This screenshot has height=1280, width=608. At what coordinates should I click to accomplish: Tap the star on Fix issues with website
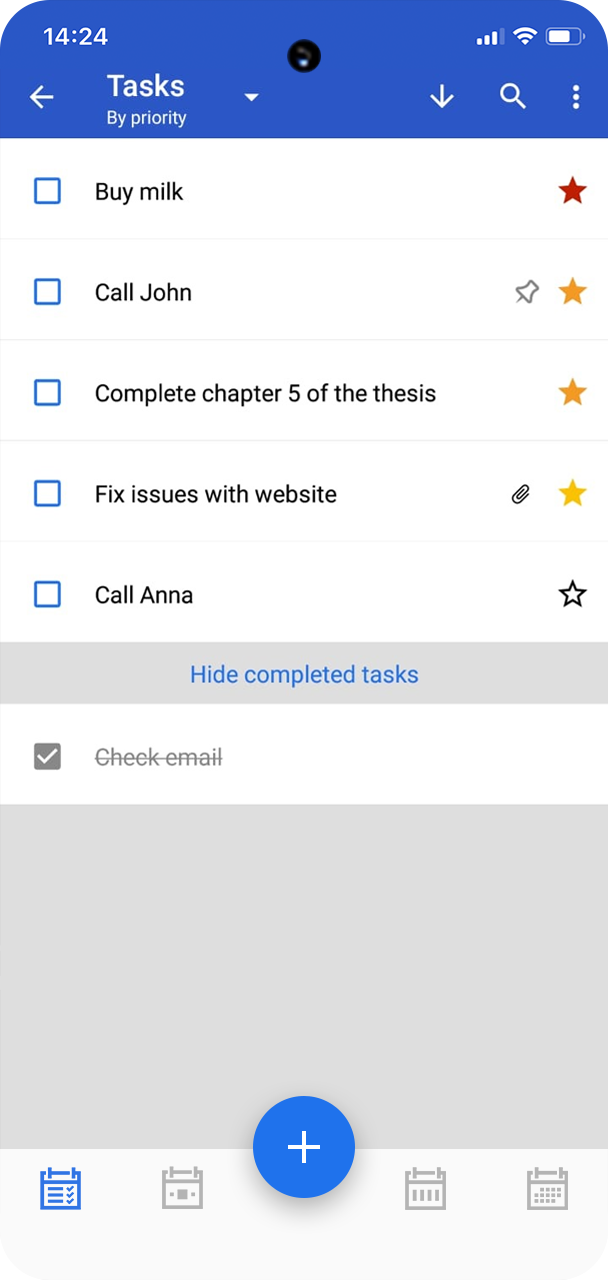(x=572, y=493)
